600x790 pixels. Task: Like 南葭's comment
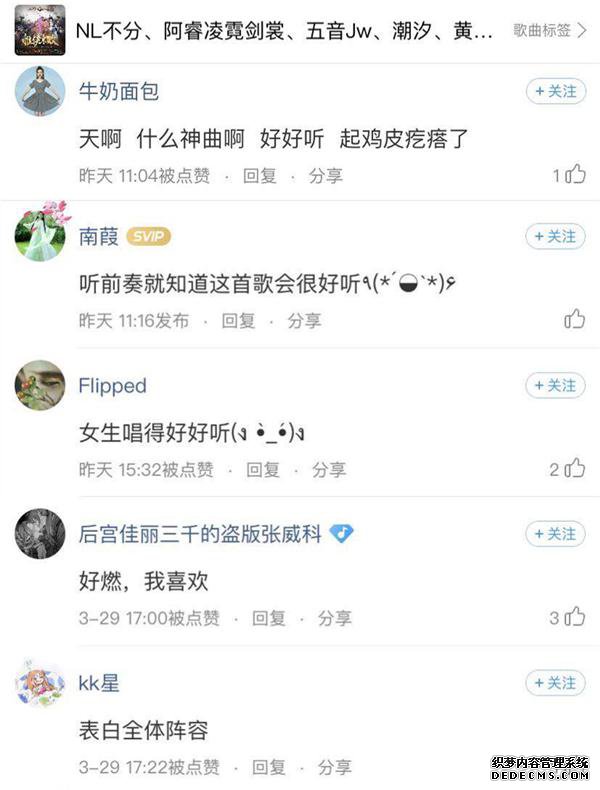575,320
